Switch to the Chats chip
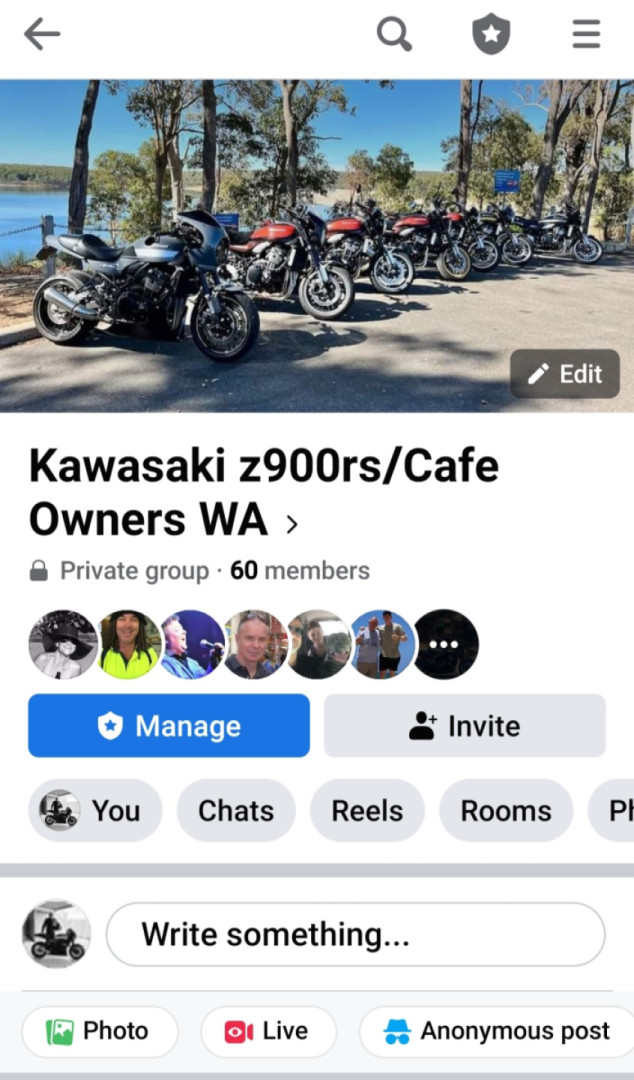Screen dimensions: 634x1080 click(x=236, y=810)
